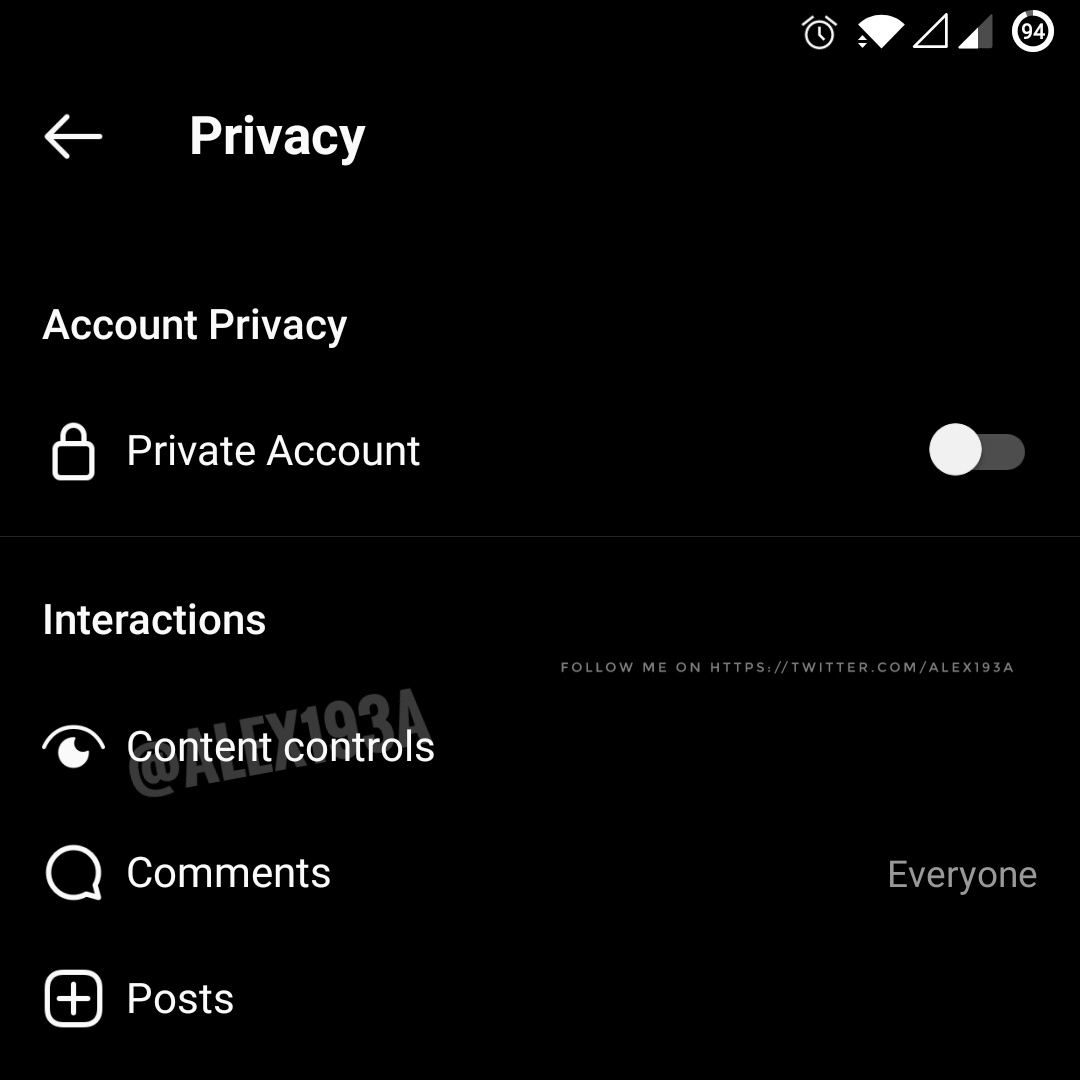Open the Posts privacy settings
This screenshot has width=1080, height=1080.
coord(180,999)
